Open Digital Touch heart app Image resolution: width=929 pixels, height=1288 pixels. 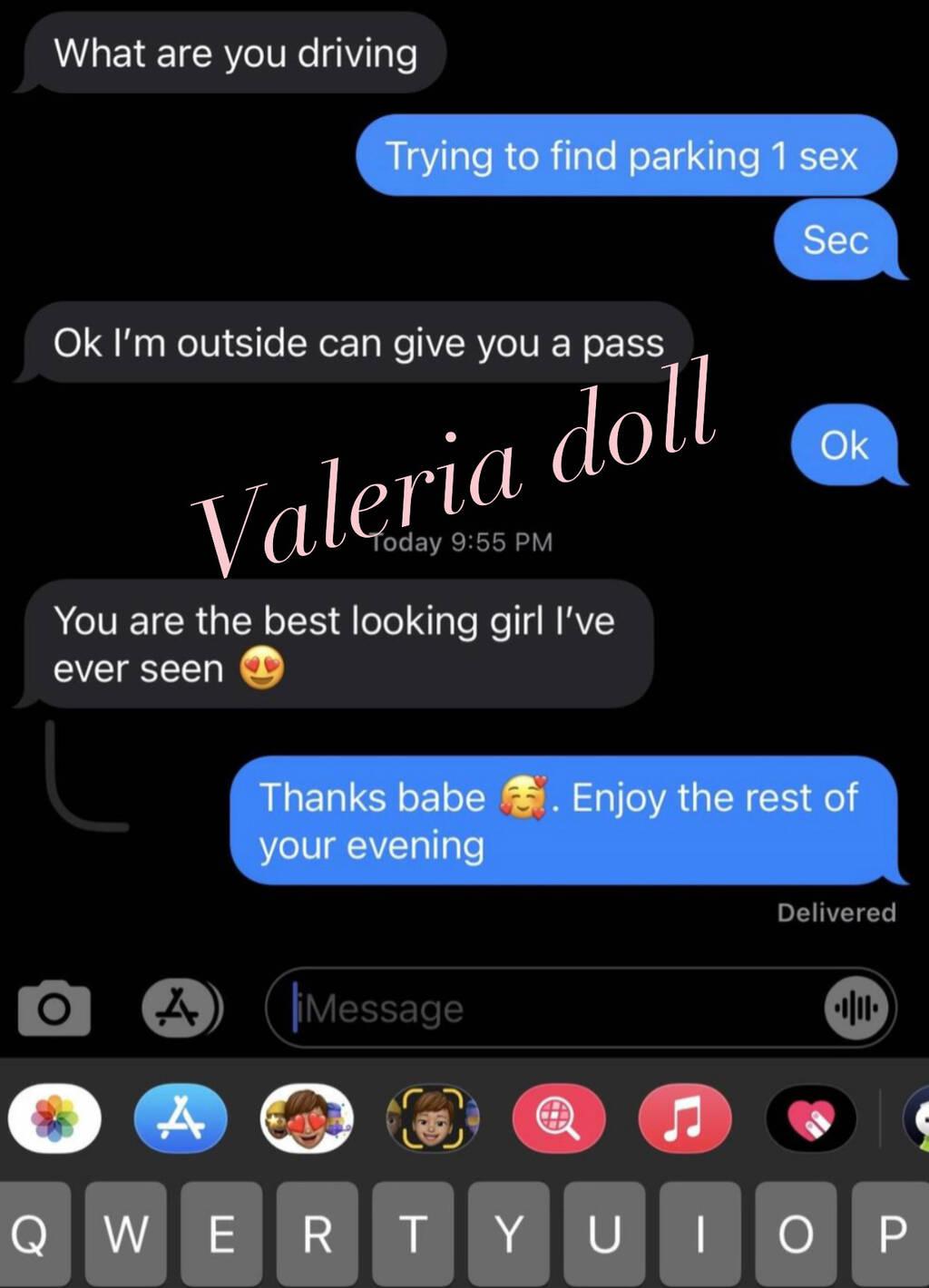[x=810, y=1117]
